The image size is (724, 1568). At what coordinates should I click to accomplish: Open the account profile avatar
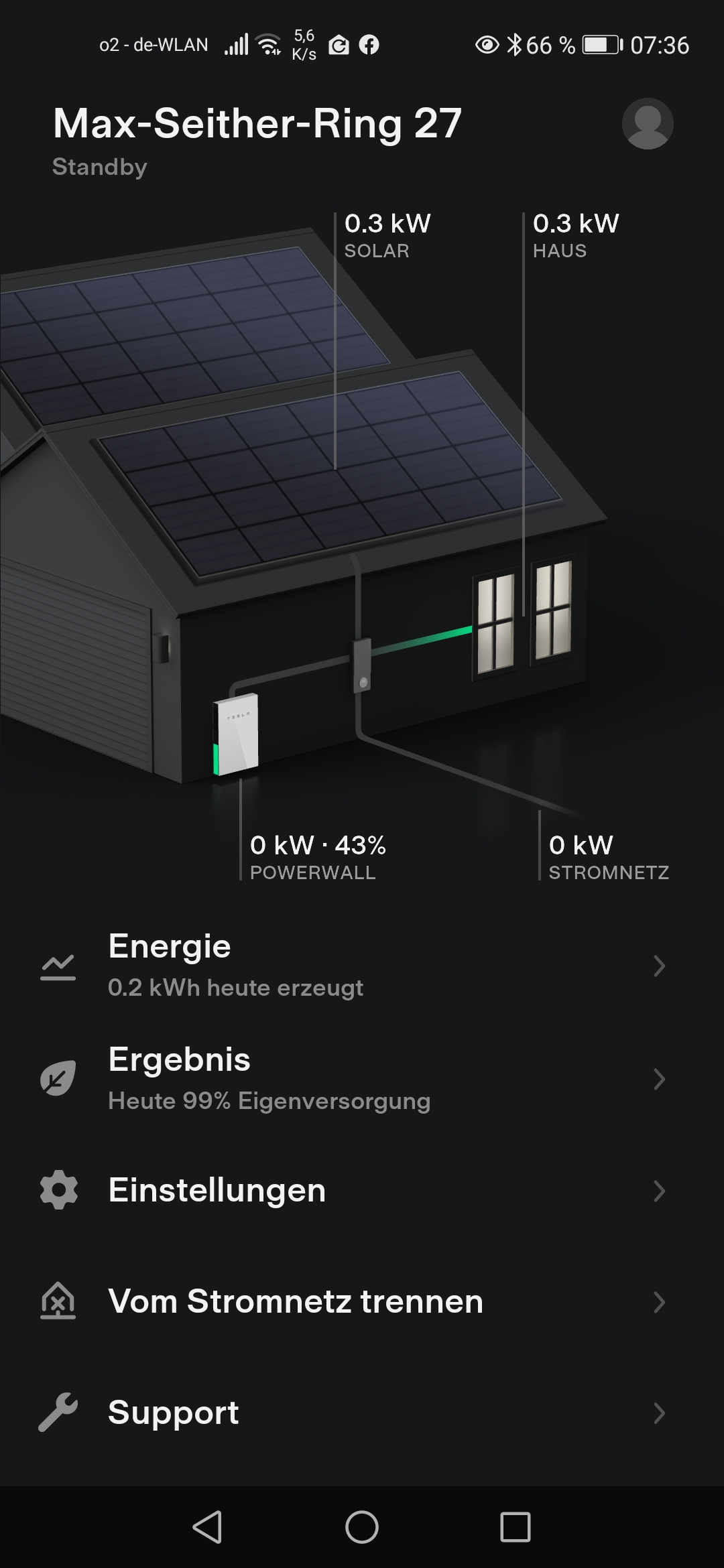pyautogui.click(x=647, y=124)
